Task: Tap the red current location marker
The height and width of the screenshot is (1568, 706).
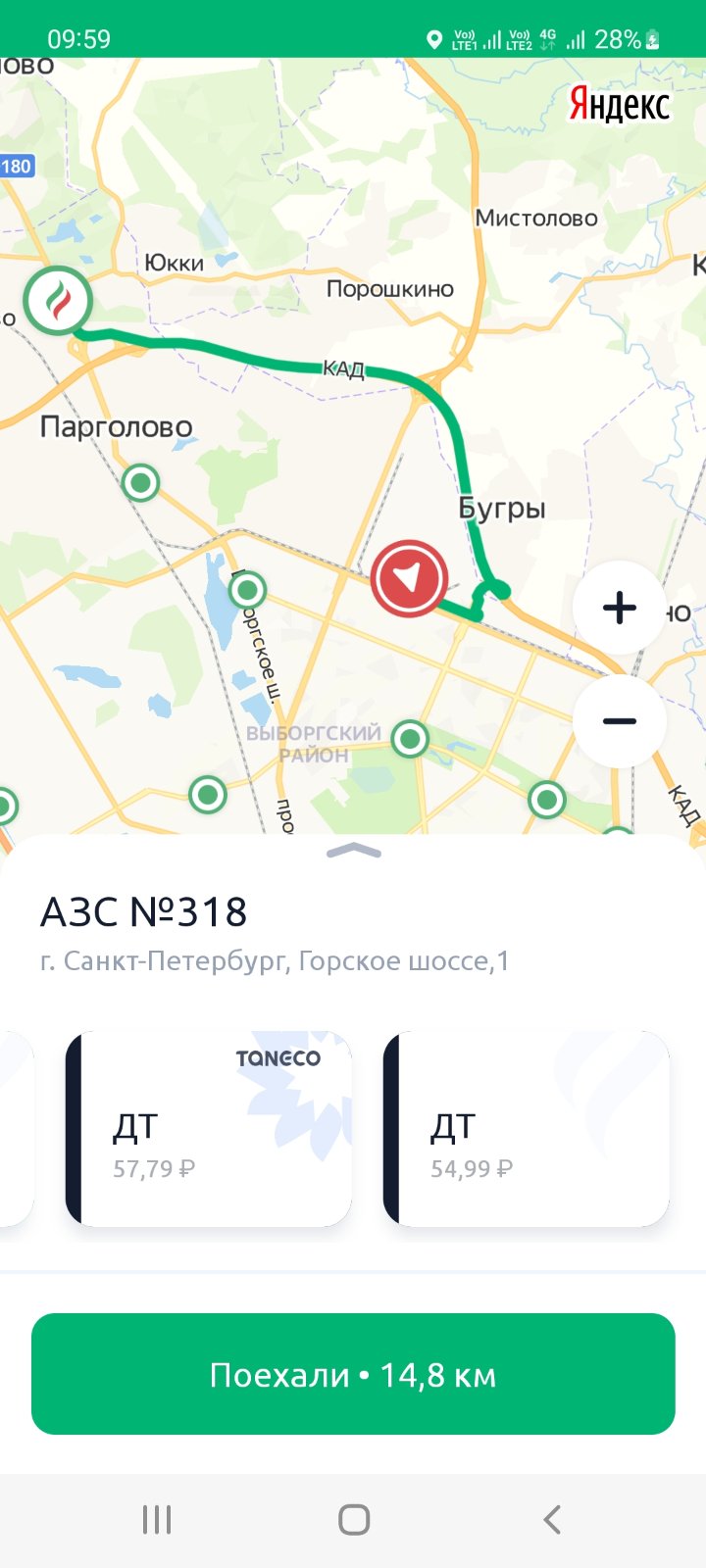Action: (409, 578)
